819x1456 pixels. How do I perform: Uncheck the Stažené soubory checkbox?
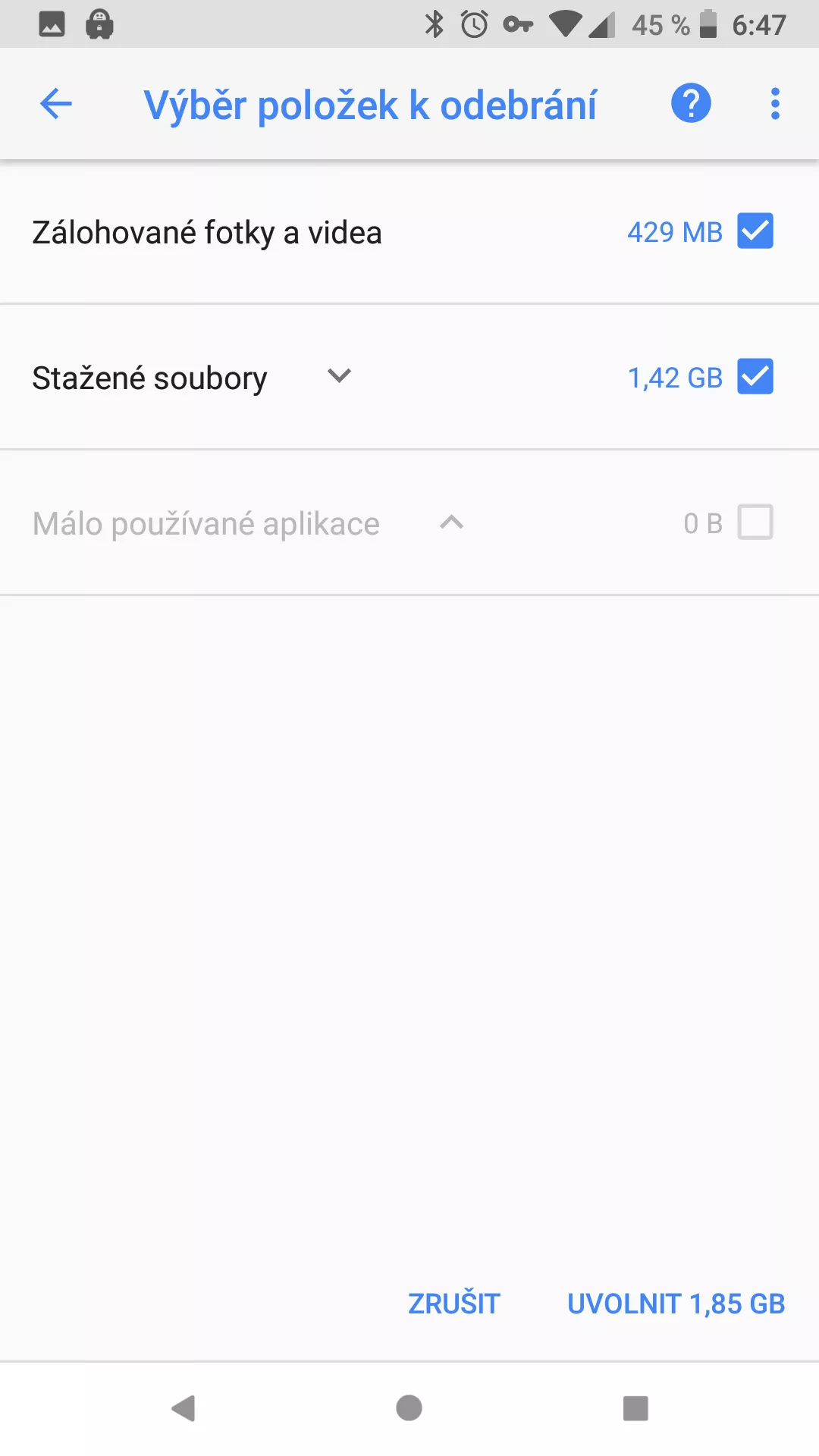755,377
